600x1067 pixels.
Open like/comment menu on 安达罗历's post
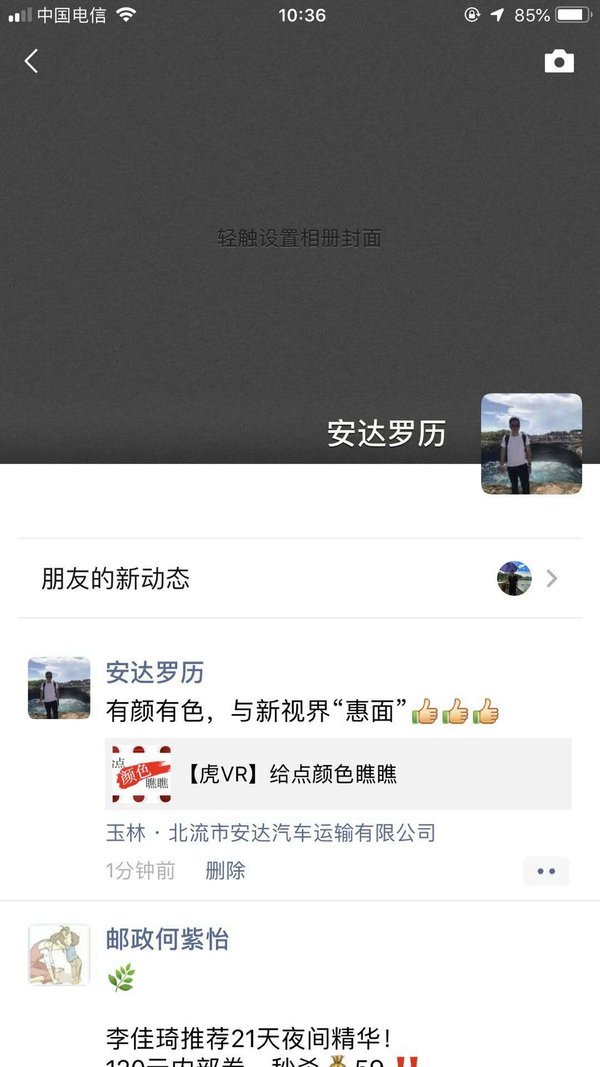click(x=546, y=871)
